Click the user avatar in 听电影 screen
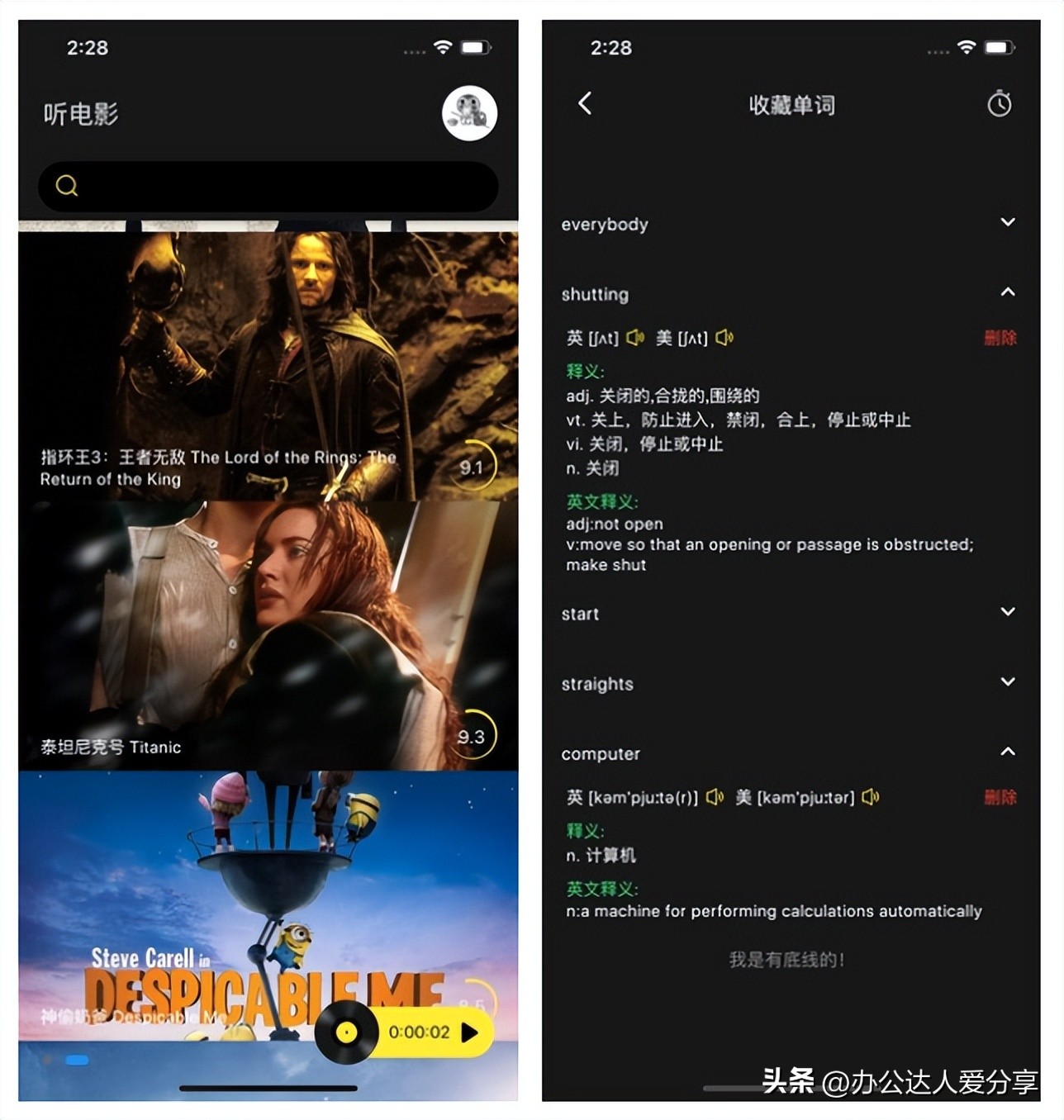The width and height of the screenshot is (1064, 1120). (468, 113)
